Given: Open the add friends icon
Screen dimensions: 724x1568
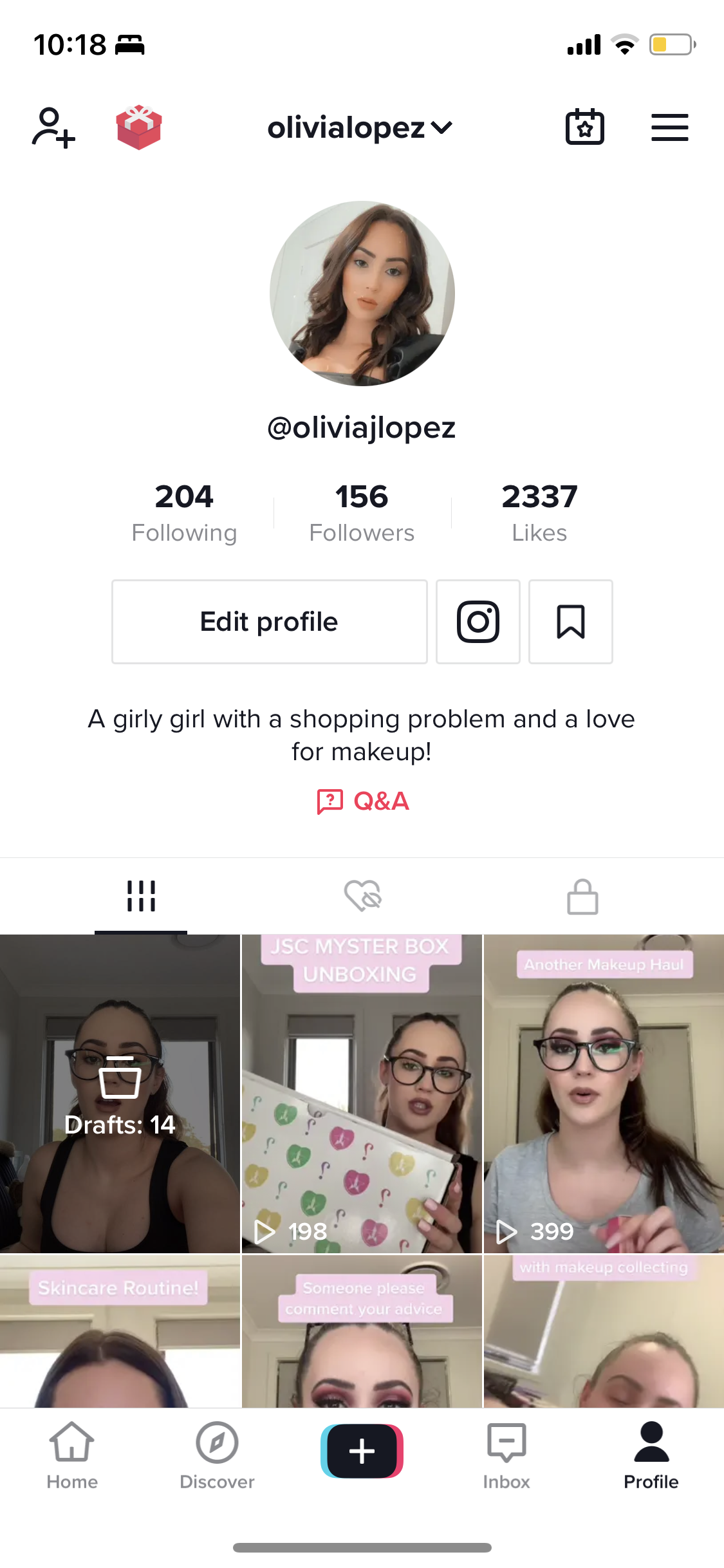Looking at the screenshot, I should (x=53, y=127).
